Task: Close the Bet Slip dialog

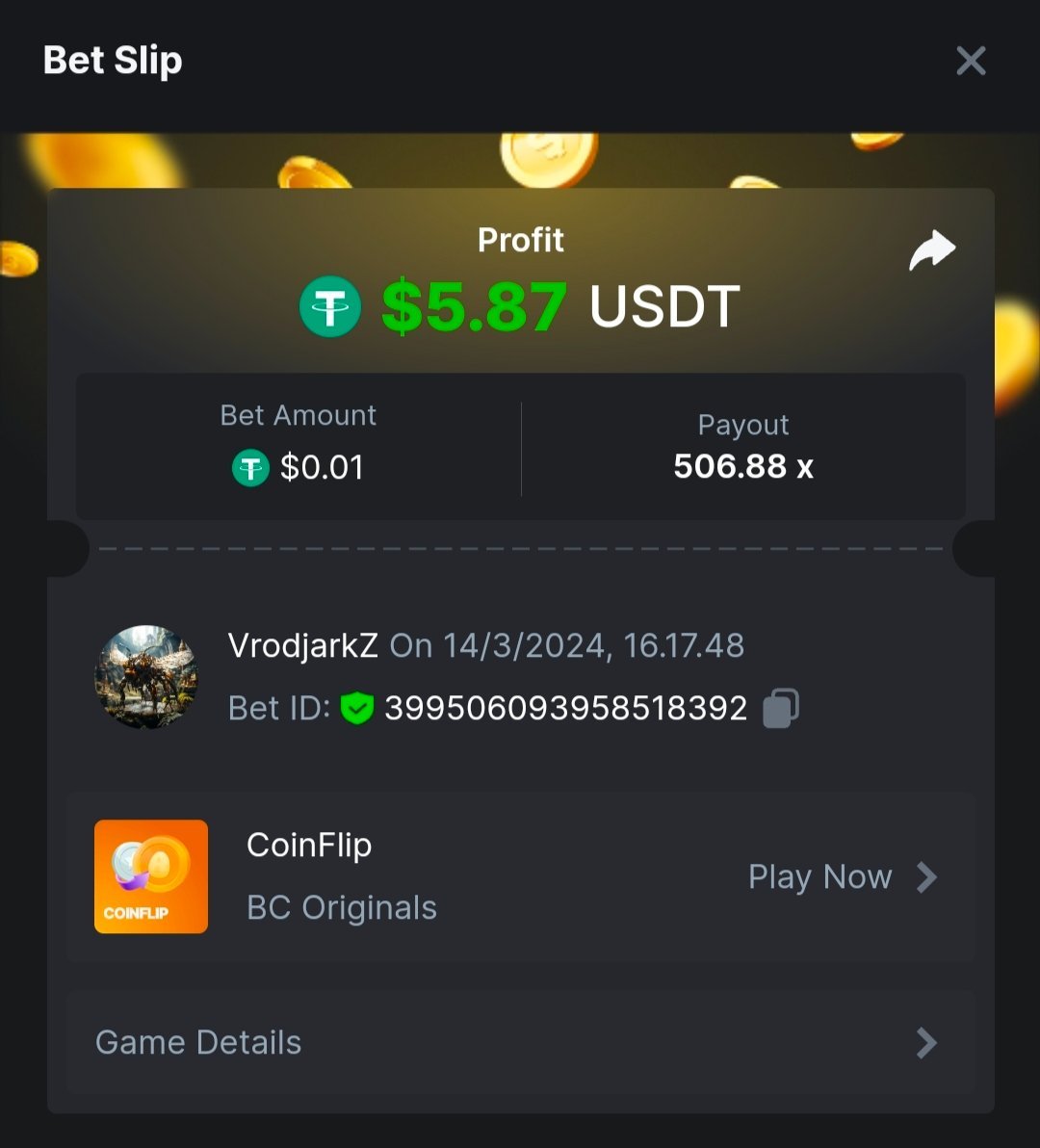Action: click(971, 61)
